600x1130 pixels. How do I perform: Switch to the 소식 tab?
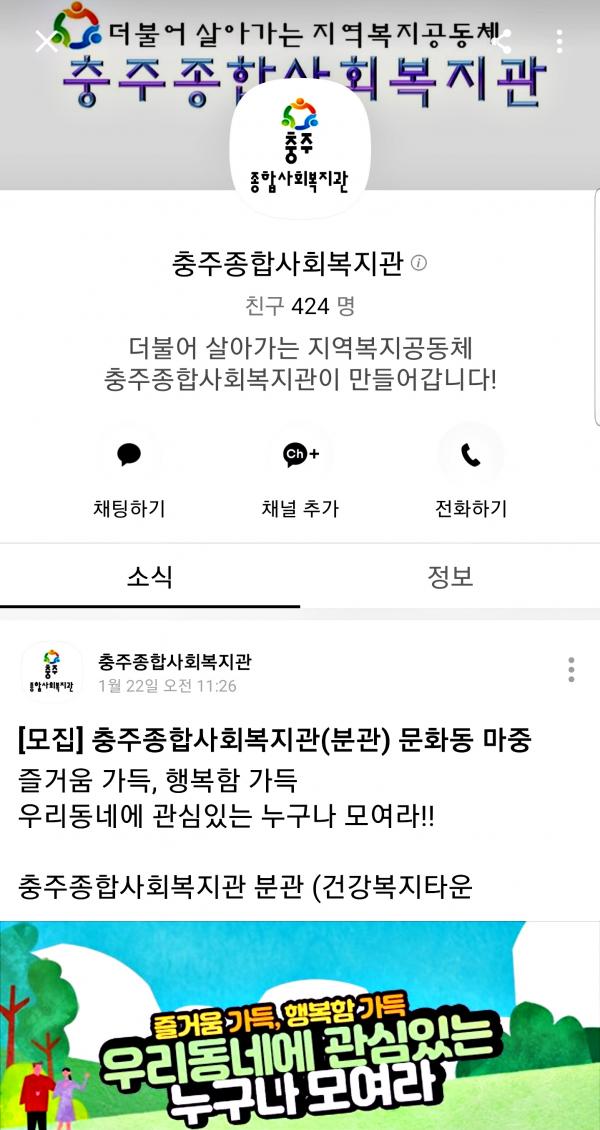coord(150,577)
